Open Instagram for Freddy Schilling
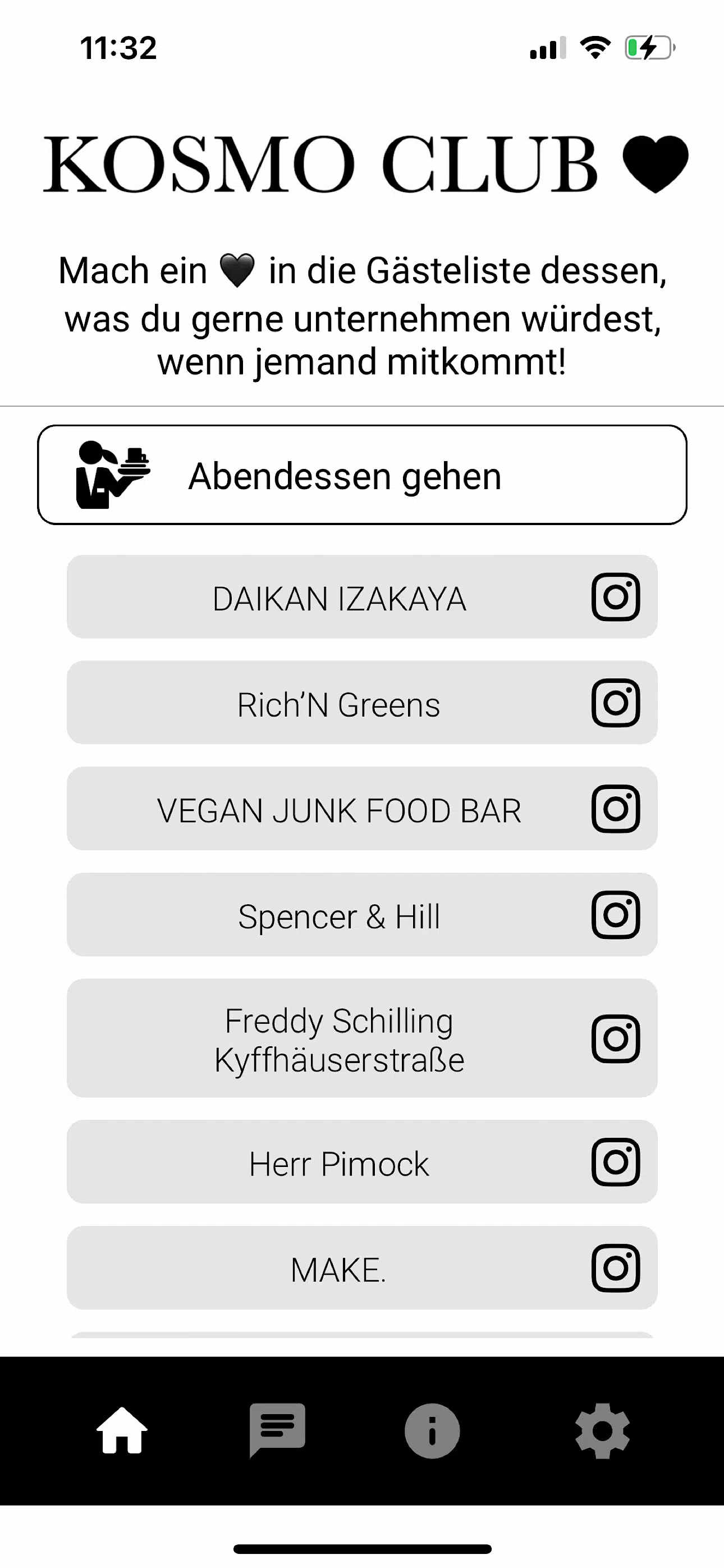 click(x=616, y=1038)
